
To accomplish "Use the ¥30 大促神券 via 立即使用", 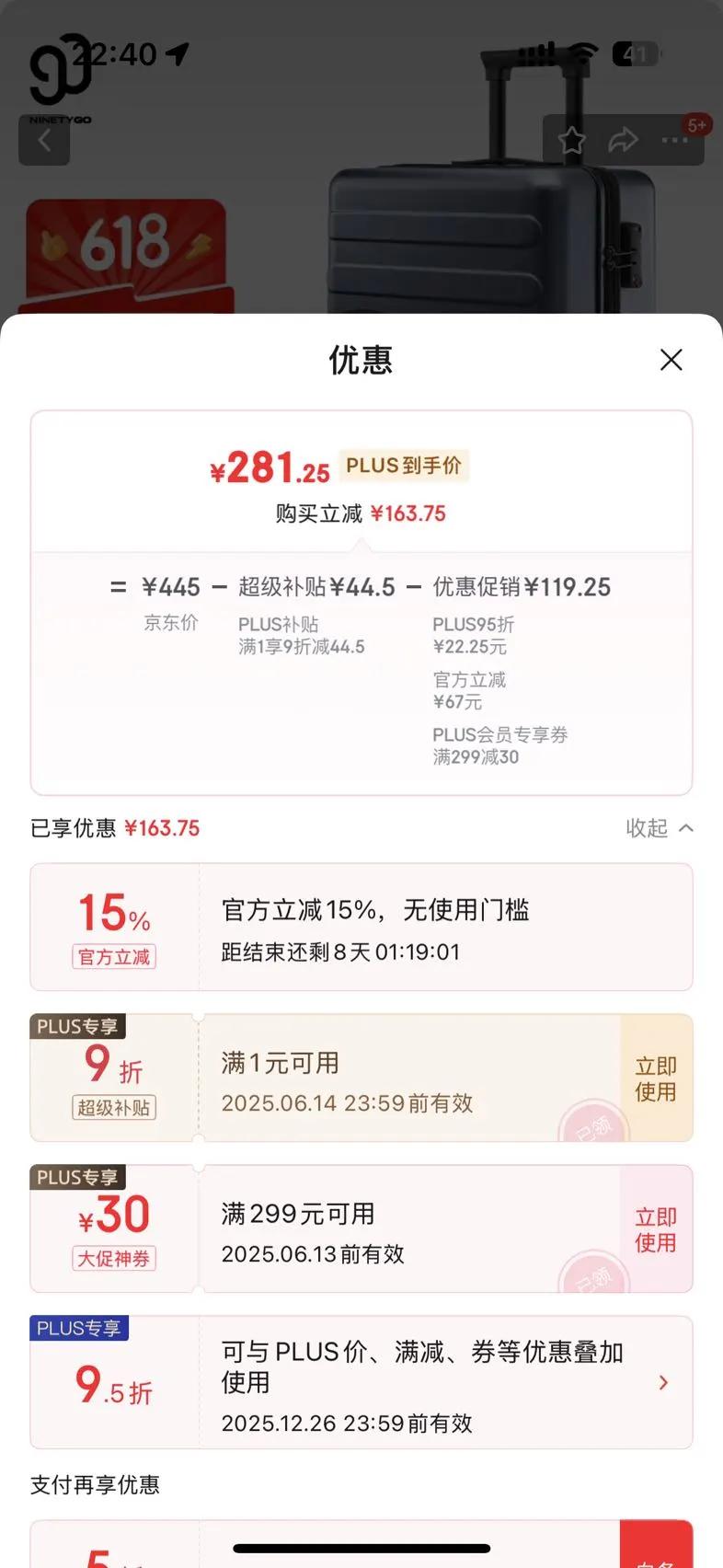I will click(x=655, y=1228).
